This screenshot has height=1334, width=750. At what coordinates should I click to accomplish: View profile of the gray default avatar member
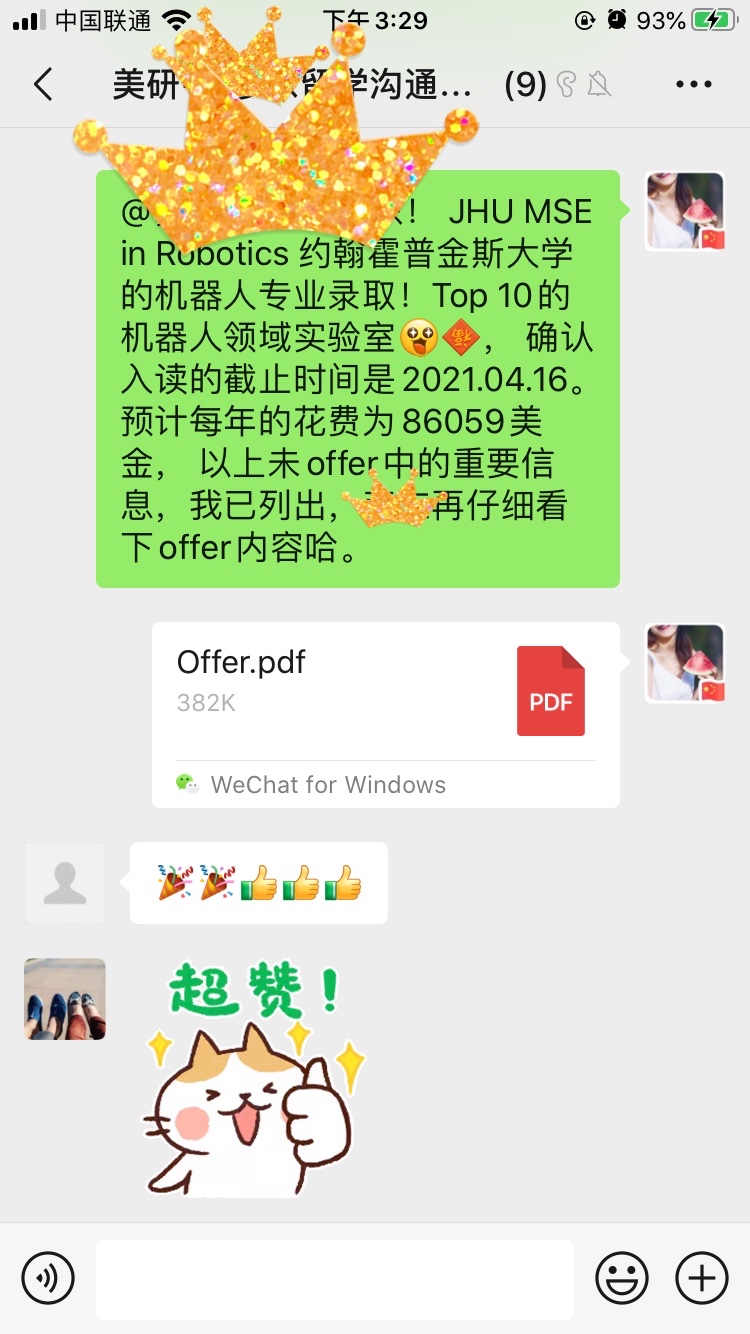pos(65,882)
